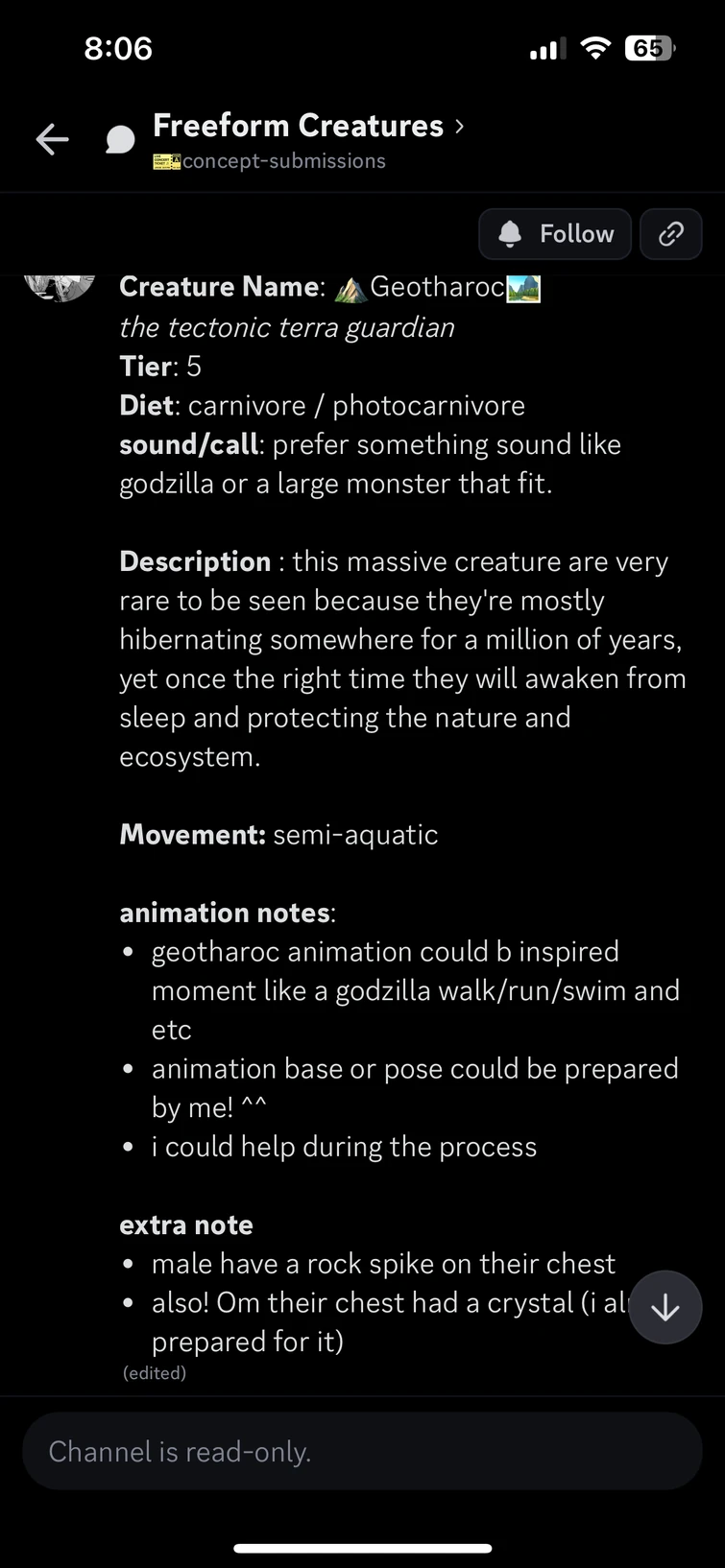Follow this post
The width and height of the screenshot is (725, 1568).
(x=555, y=234)
